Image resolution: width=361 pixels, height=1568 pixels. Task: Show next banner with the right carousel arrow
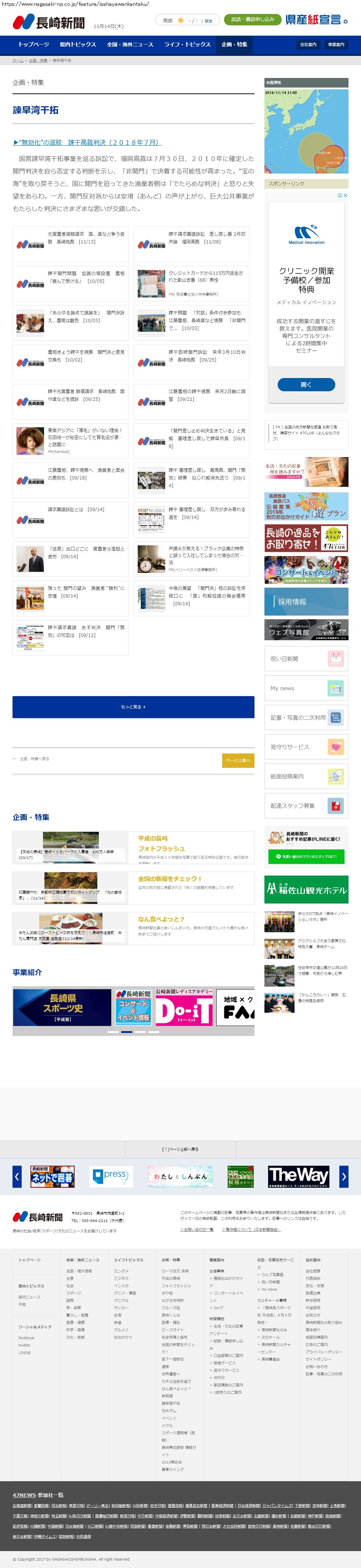tap(344, 1177)
